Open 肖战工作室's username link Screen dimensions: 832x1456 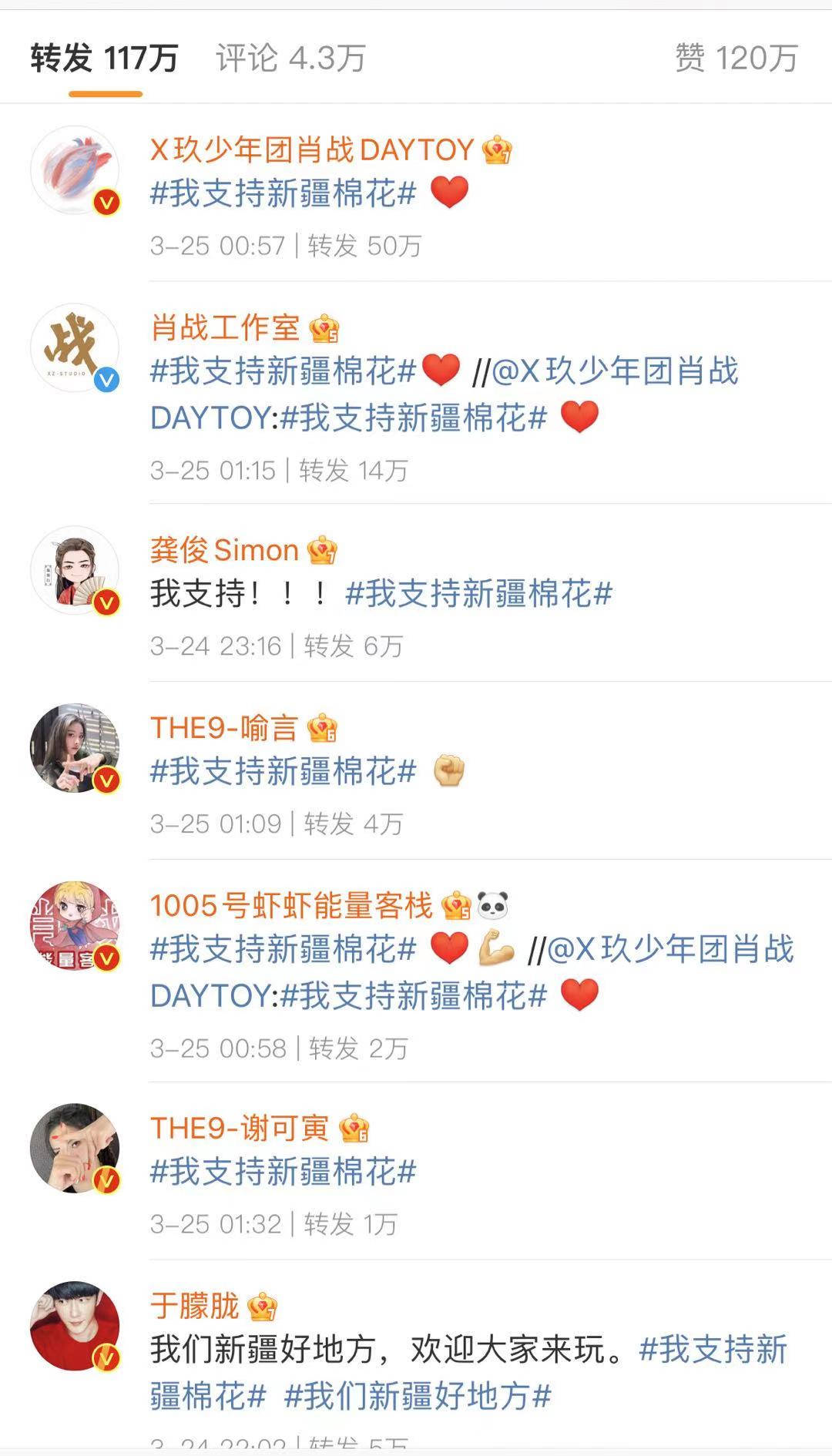coord(225,328)
